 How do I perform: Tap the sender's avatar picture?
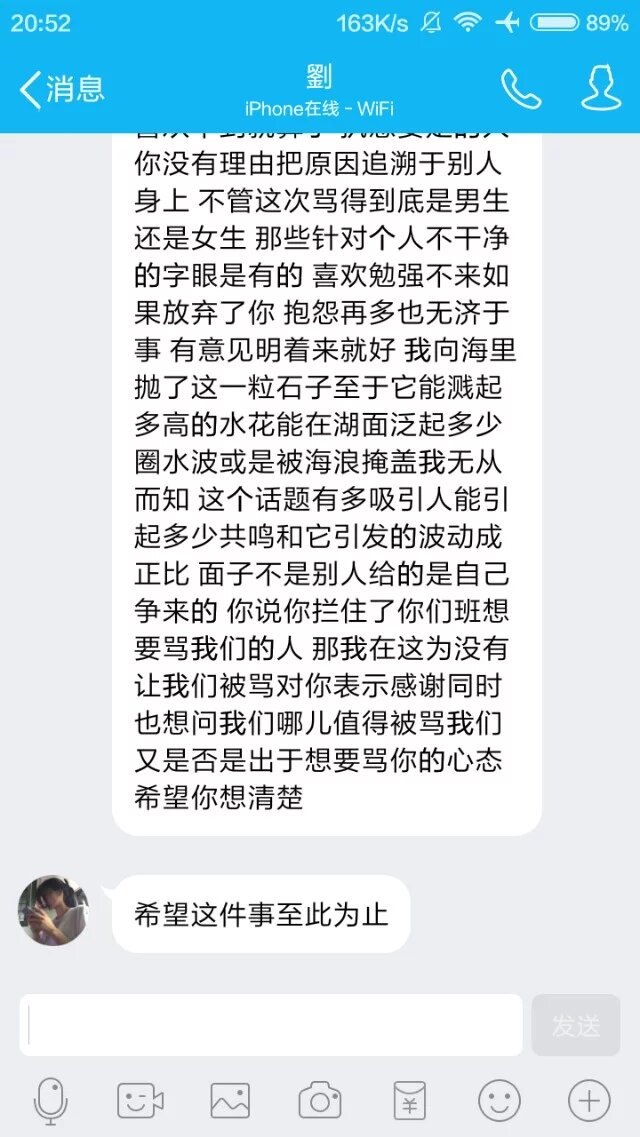pos(54,910)
